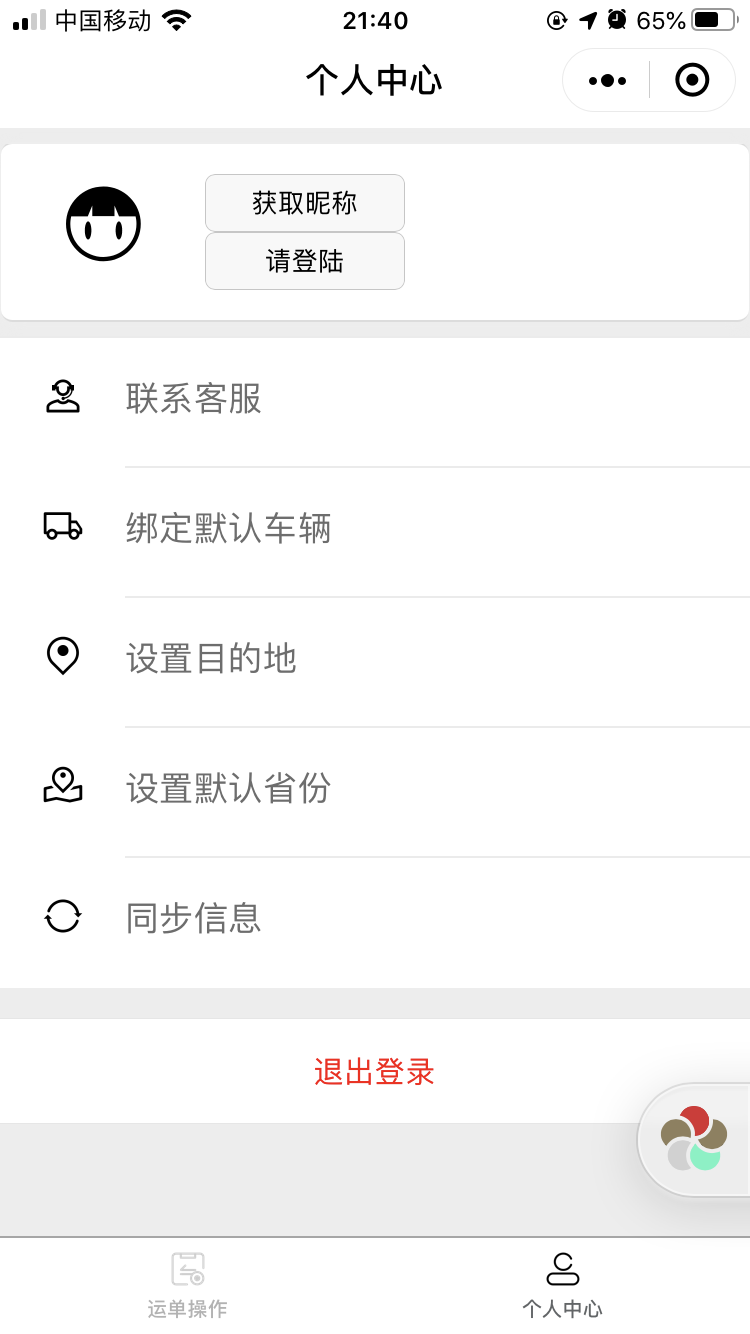Select 同步信息 to sync info
This screenshot has height=1334, width=750.
(375, 917)
